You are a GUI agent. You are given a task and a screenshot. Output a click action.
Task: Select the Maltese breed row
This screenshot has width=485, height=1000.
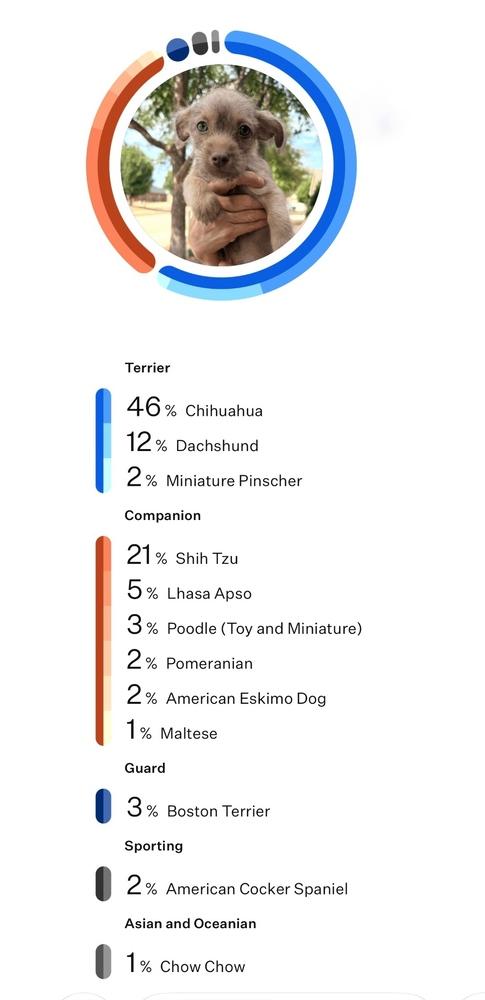click(x=172, y=732)
